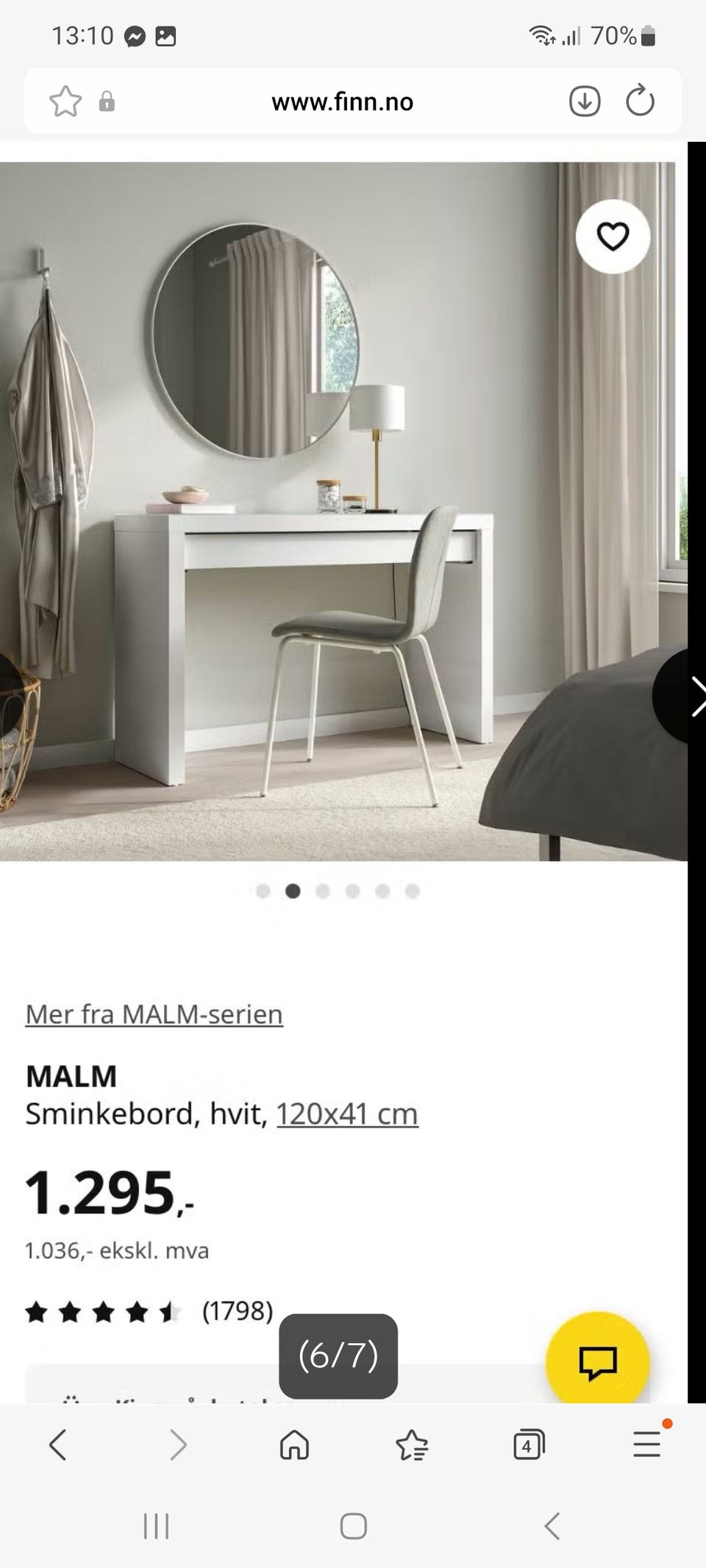
Task: Tap the download icon in the address bar
Action: (585, 101)
